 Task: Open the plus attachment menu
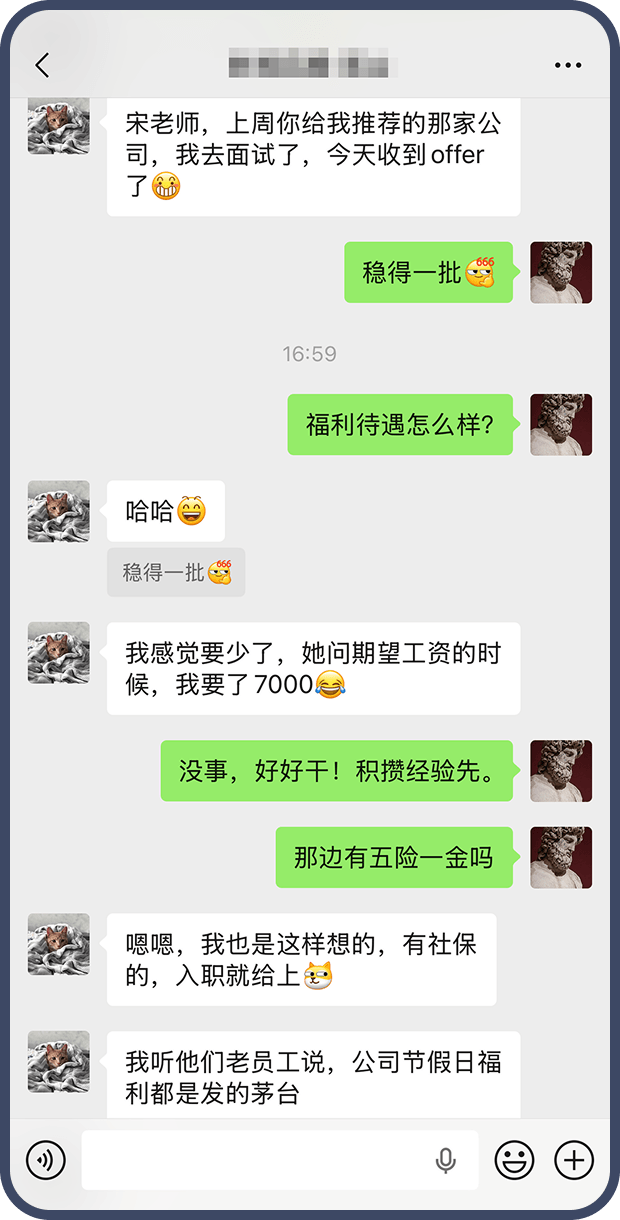pos(574,1160)
